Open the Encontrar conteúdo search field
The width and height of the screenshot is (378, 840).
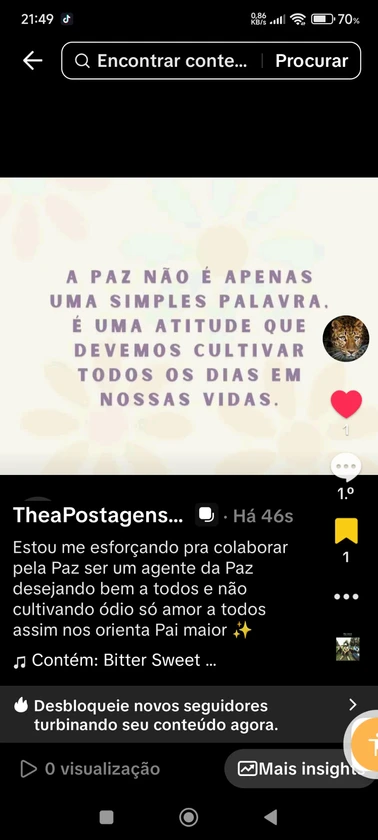161,61
